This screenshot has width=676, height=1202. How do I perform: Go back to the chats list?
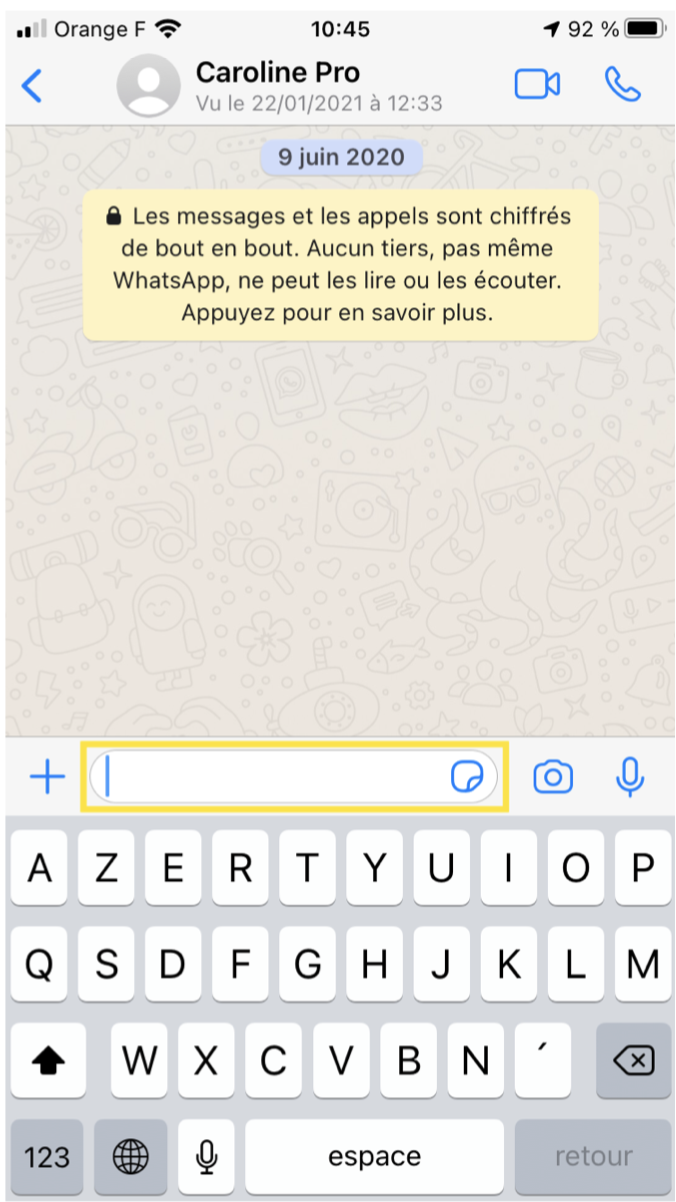(32, 86)
